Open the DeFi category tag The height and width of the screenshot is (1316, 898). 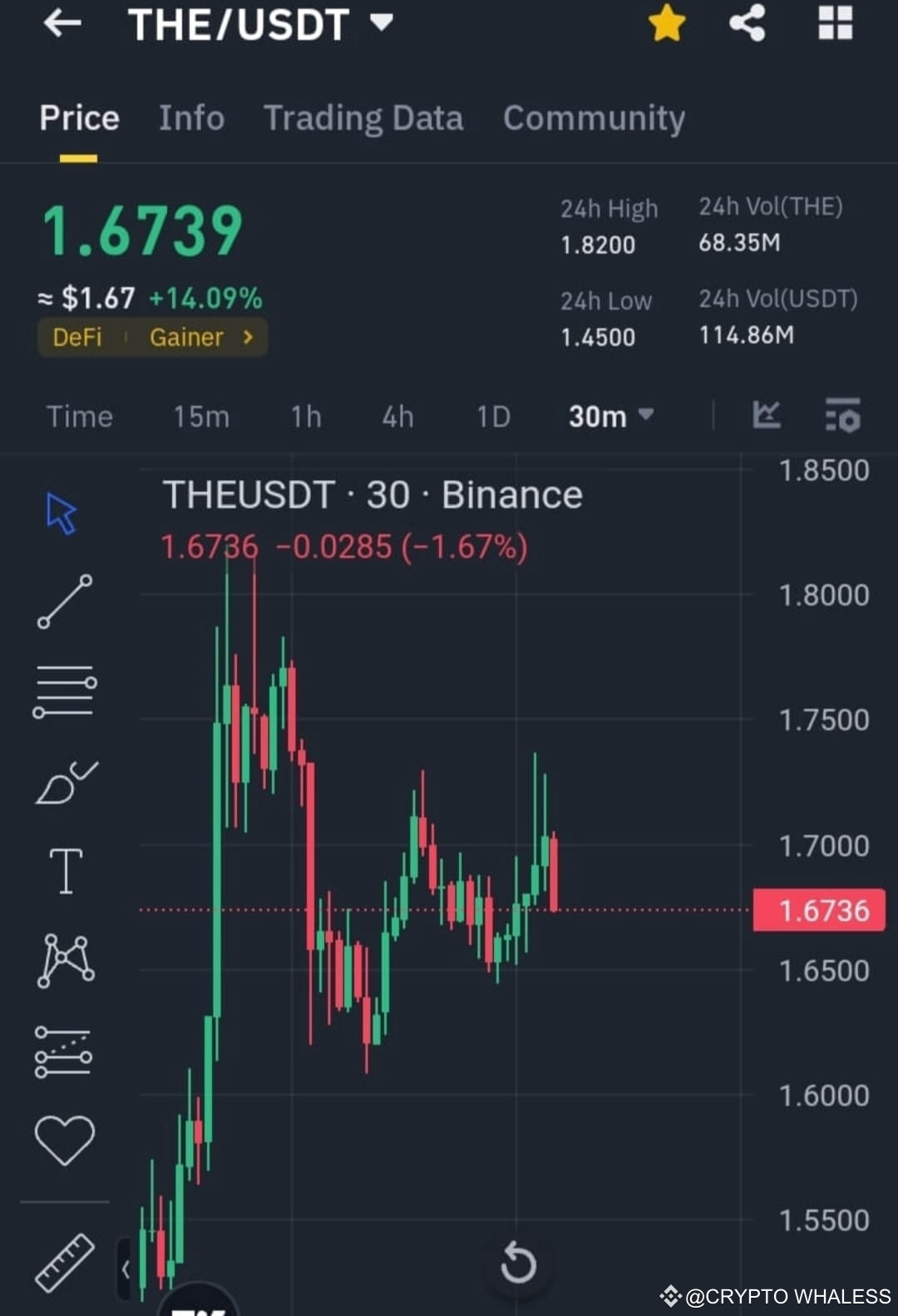[76, 337]
